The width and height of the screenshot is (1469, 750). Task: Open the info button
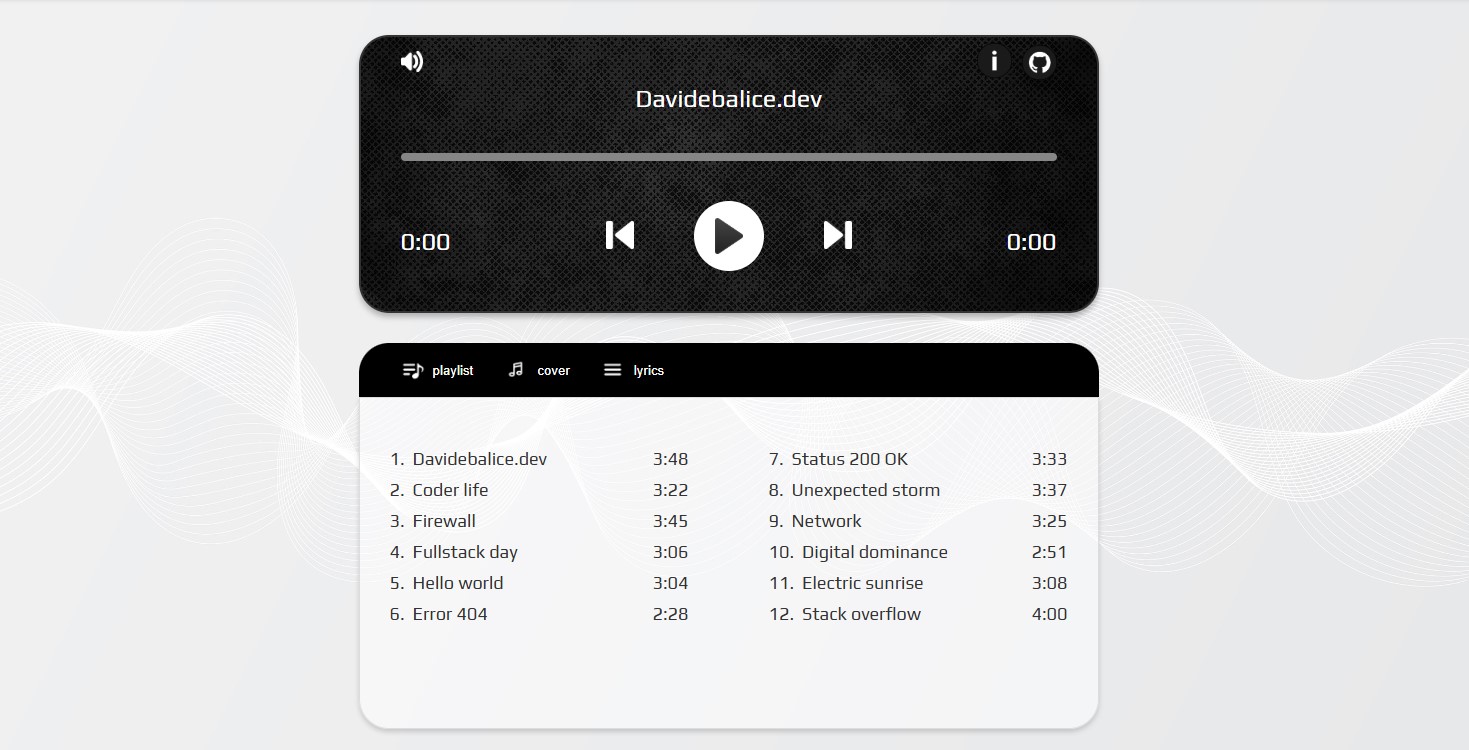994,62
